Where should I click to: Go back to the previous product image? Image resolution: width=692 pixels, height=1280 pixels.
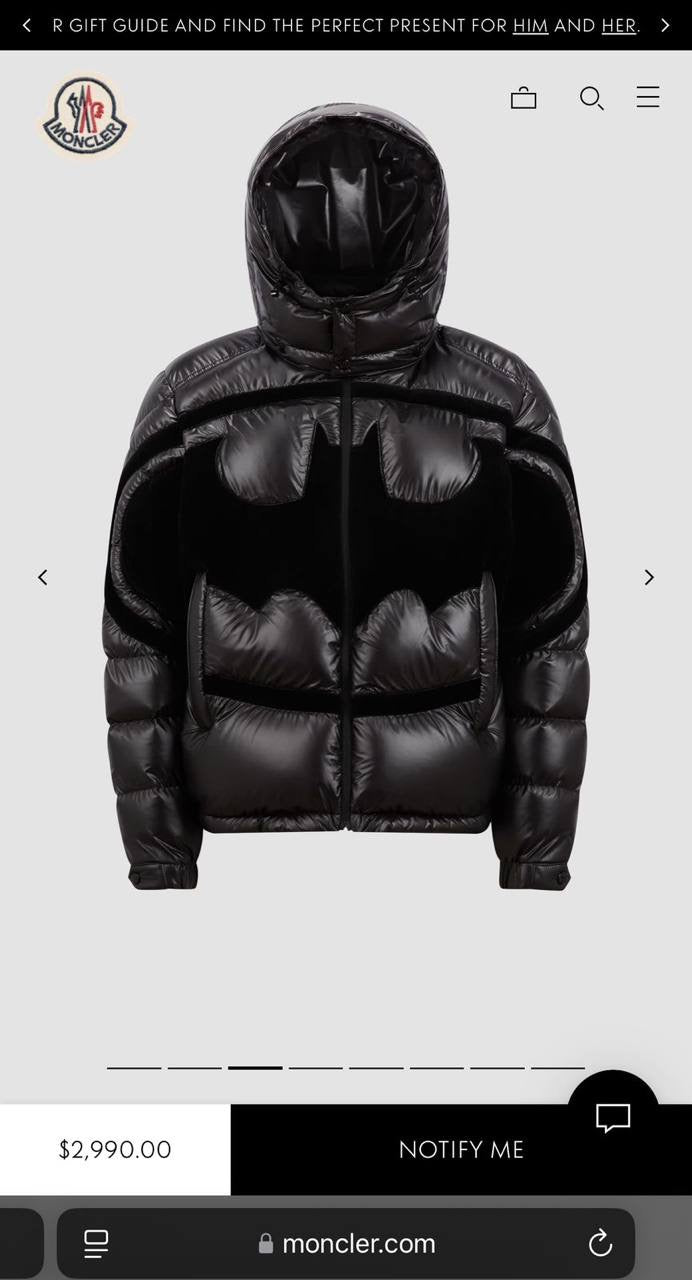pos(43,577)
